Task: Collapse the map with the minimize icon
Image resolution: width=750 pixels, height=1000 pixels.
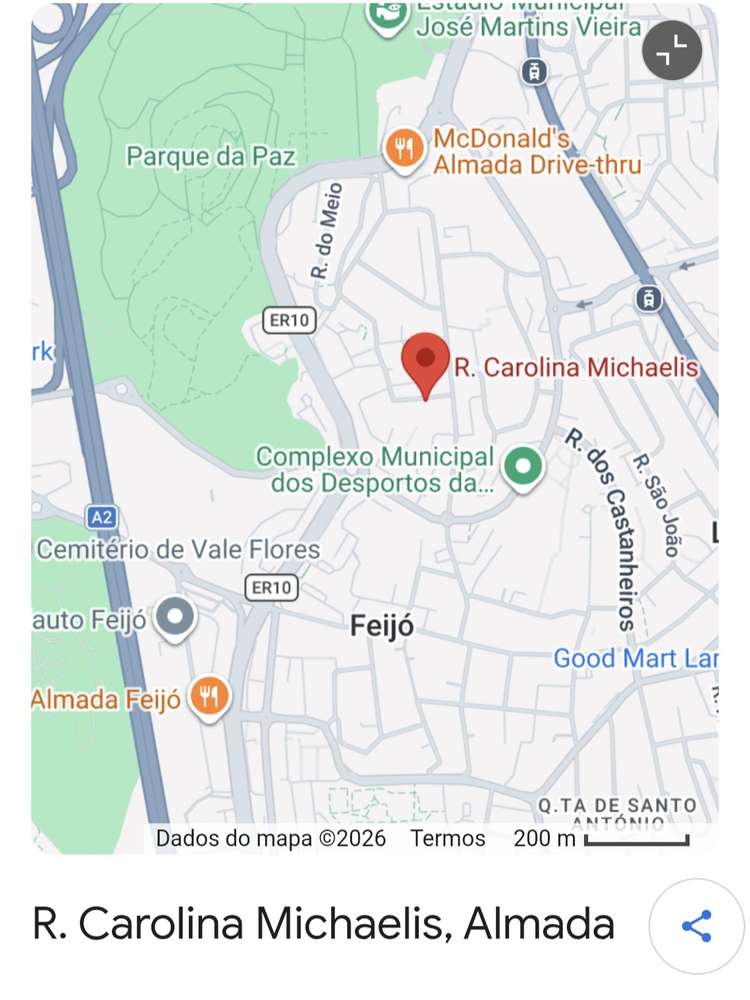Action: click(672, 50)
